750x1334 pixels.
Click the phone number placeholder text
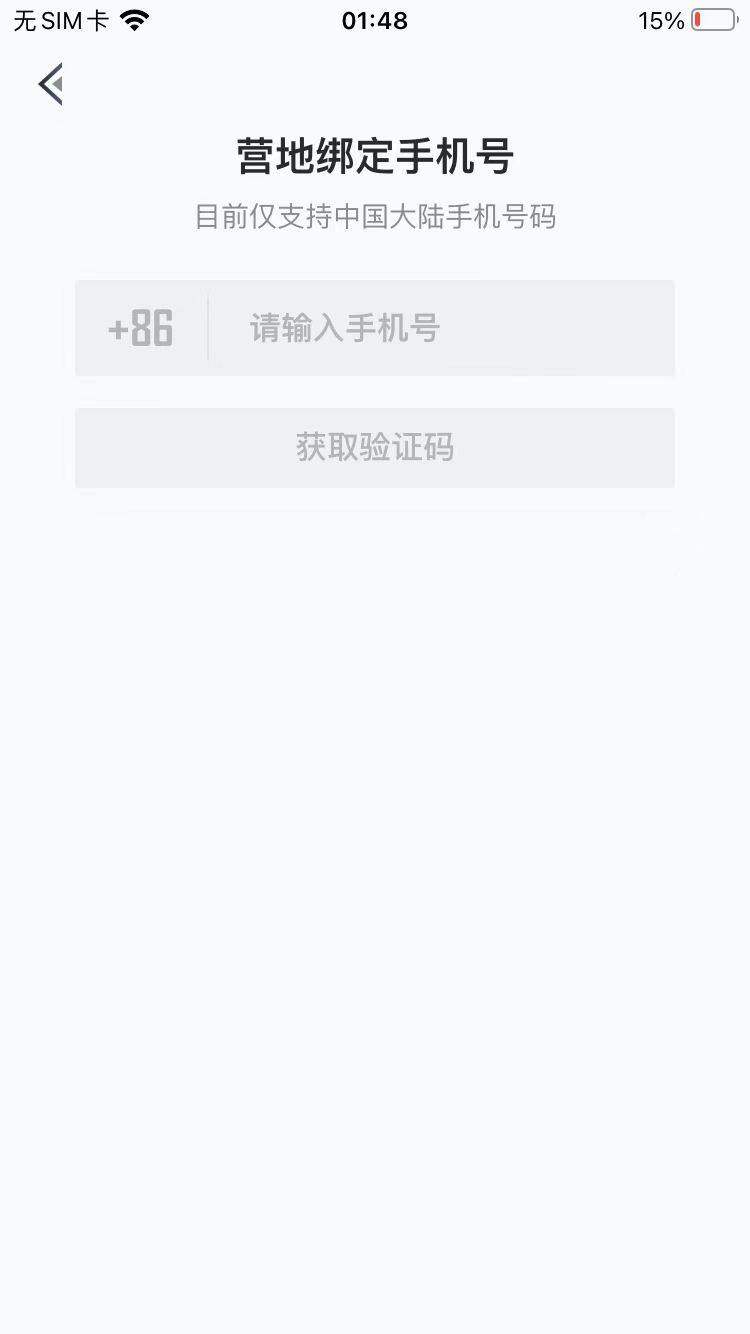tap(343, 327)
